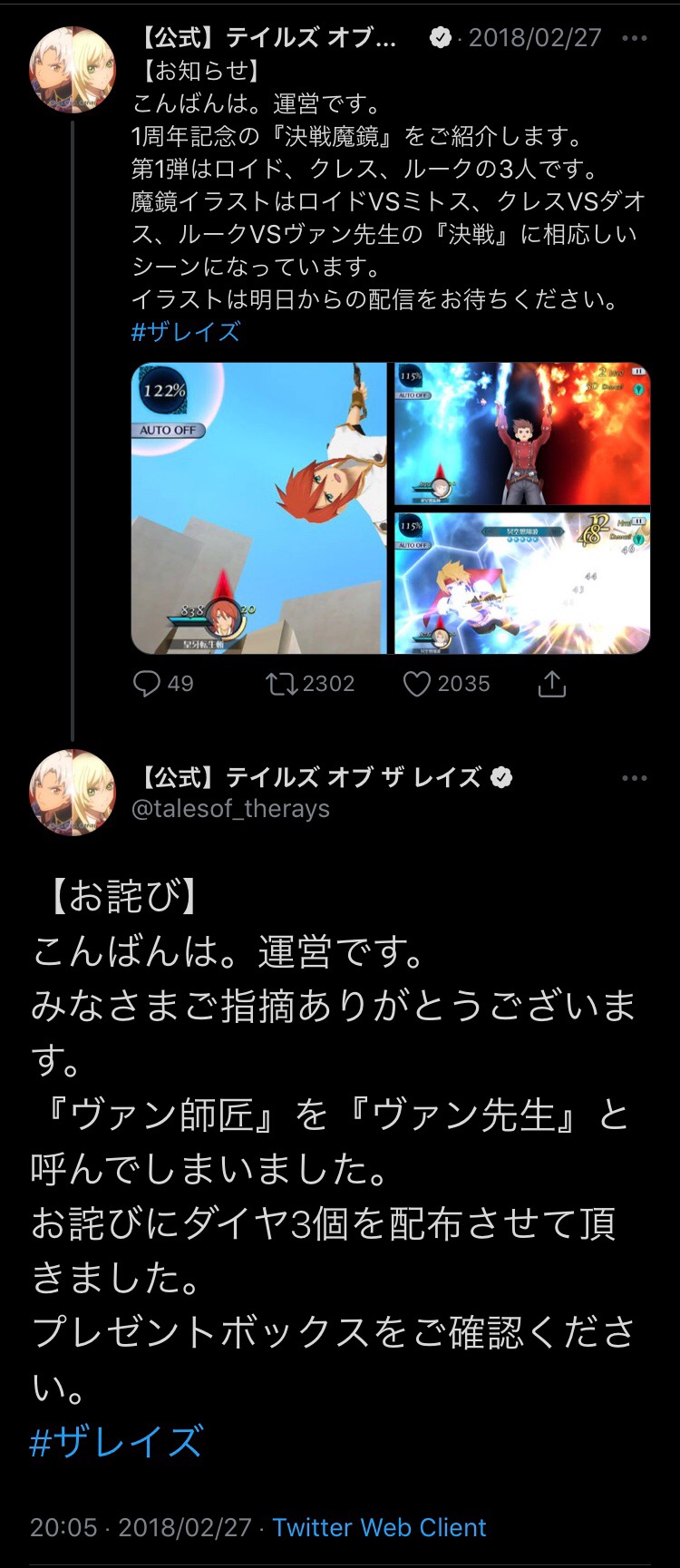This screenshot has width=680, height=1568.
Task: Share the お知らせ tweet
Action: click(x=551, y=683)
